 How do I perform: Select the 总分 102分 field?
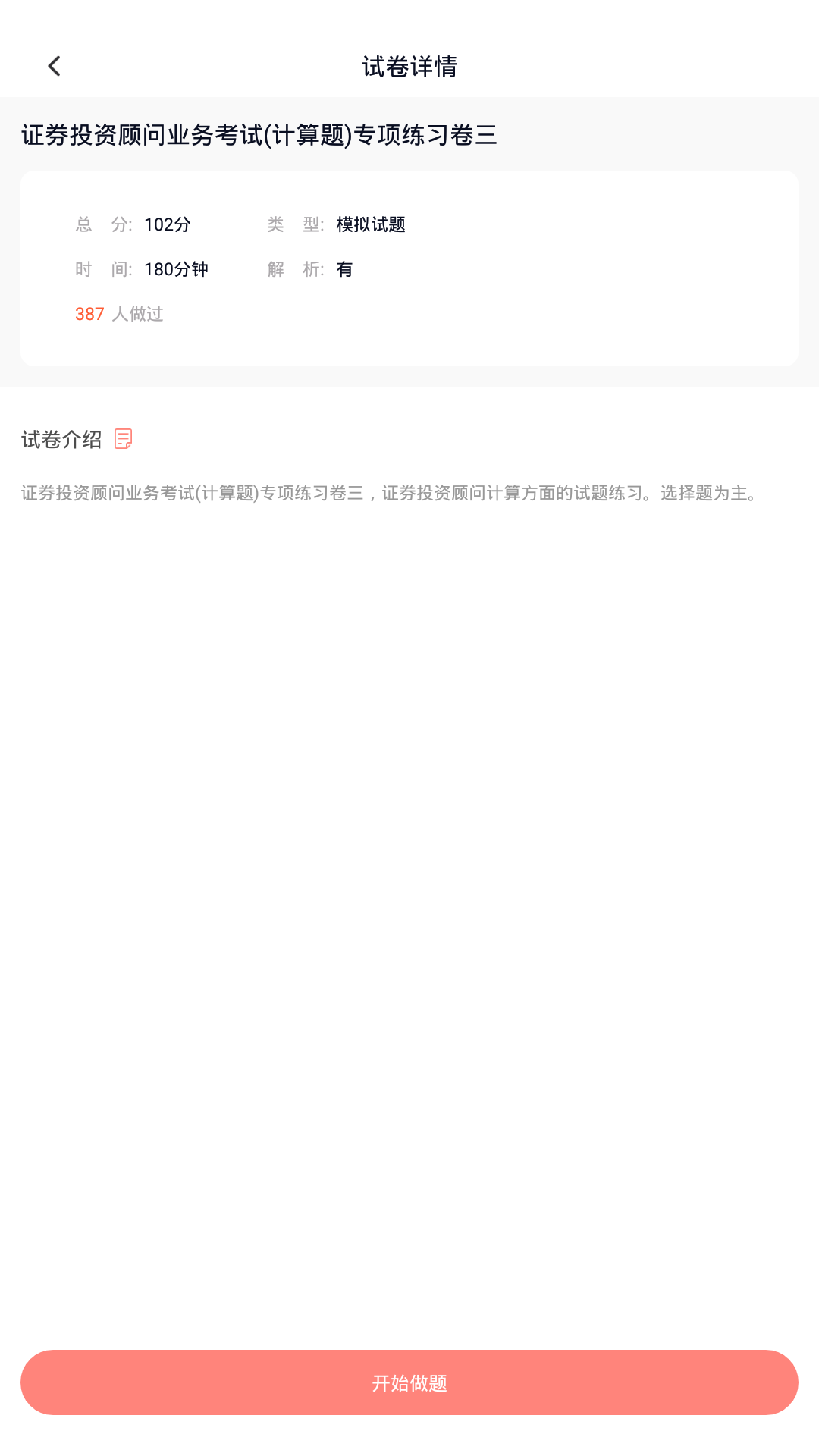click(133, 224)
